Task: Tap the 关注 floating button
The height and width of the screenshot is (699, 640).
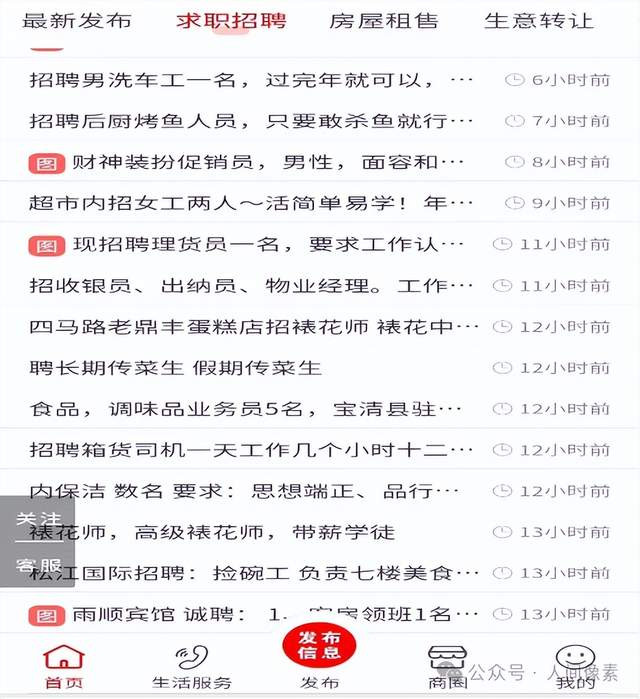Action: (38, 520)
